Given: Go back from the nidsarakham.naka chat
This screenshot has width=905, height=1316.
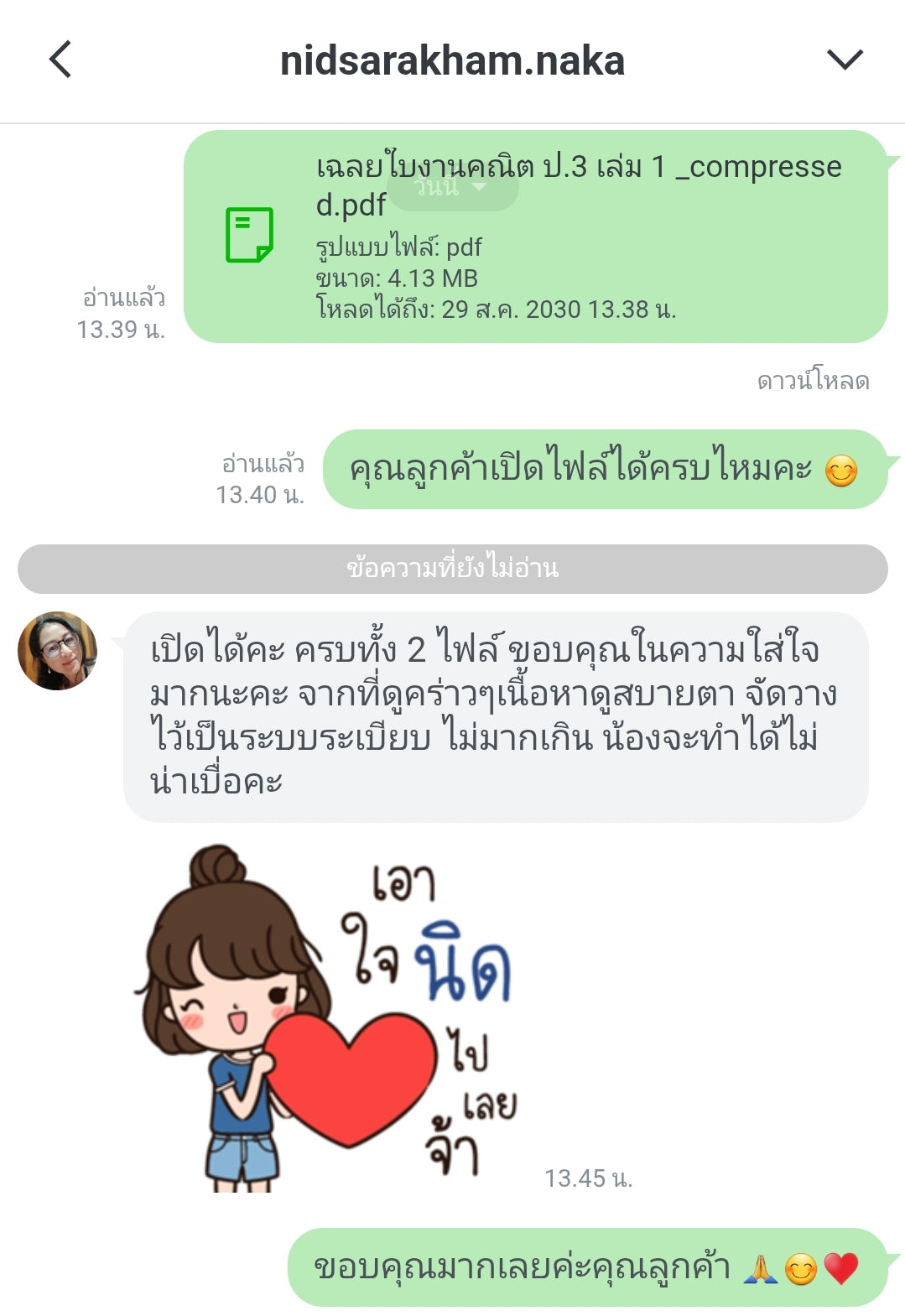Looking at the screenshot, I should coord(60,60).
